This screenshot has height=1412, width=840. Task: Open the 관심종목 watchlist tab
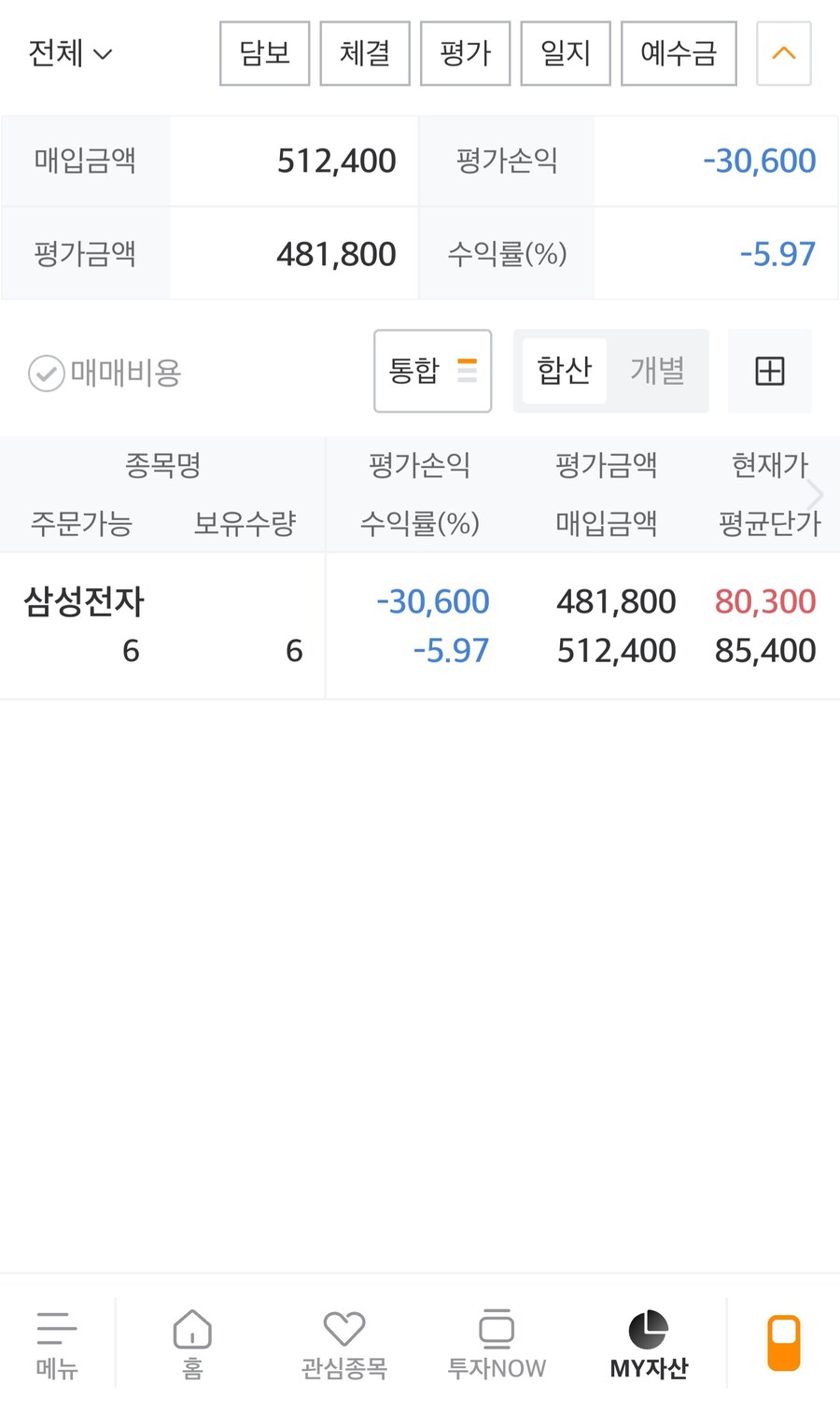click(343, 1344)
